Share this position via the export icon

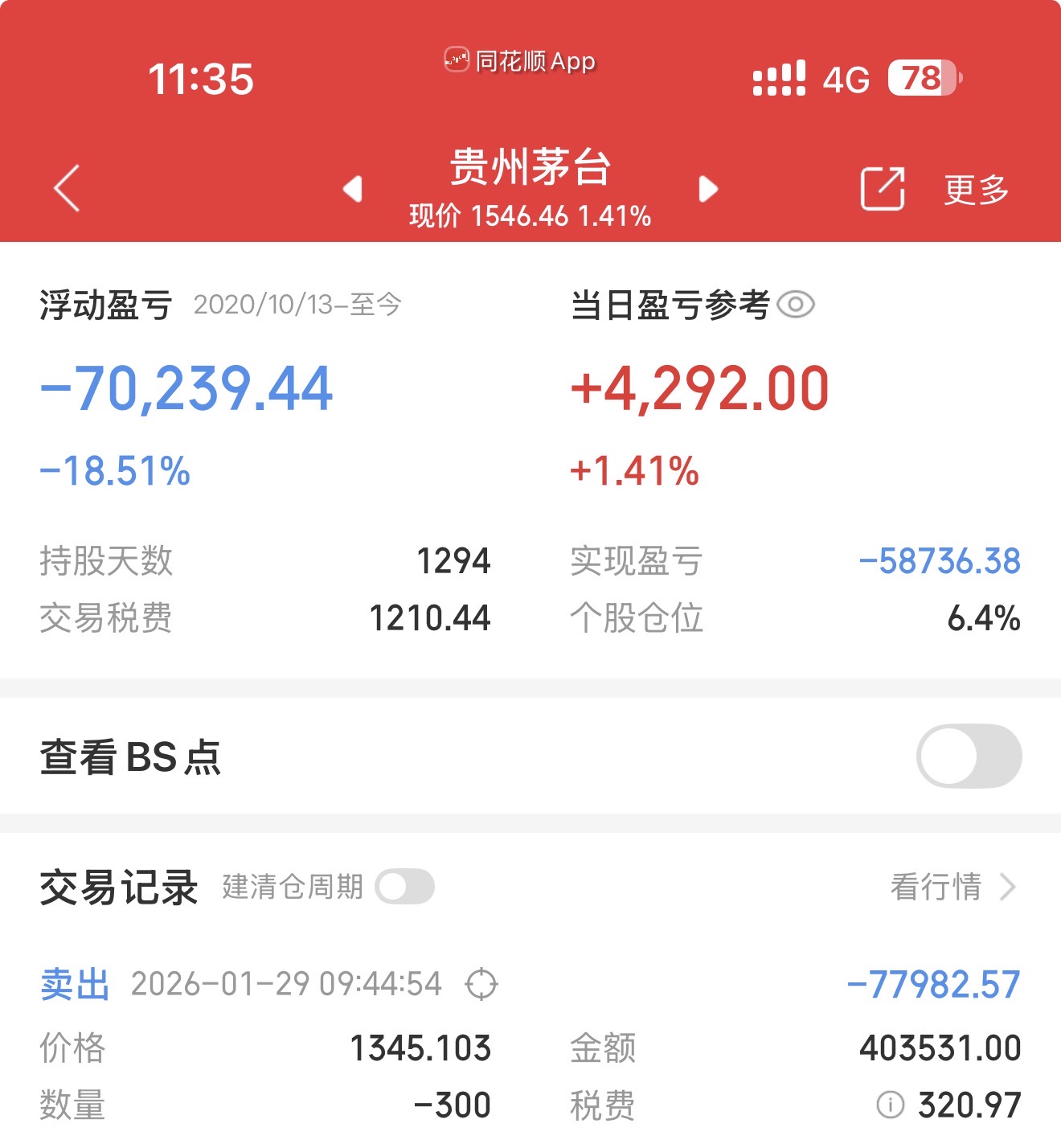point(883,189)
